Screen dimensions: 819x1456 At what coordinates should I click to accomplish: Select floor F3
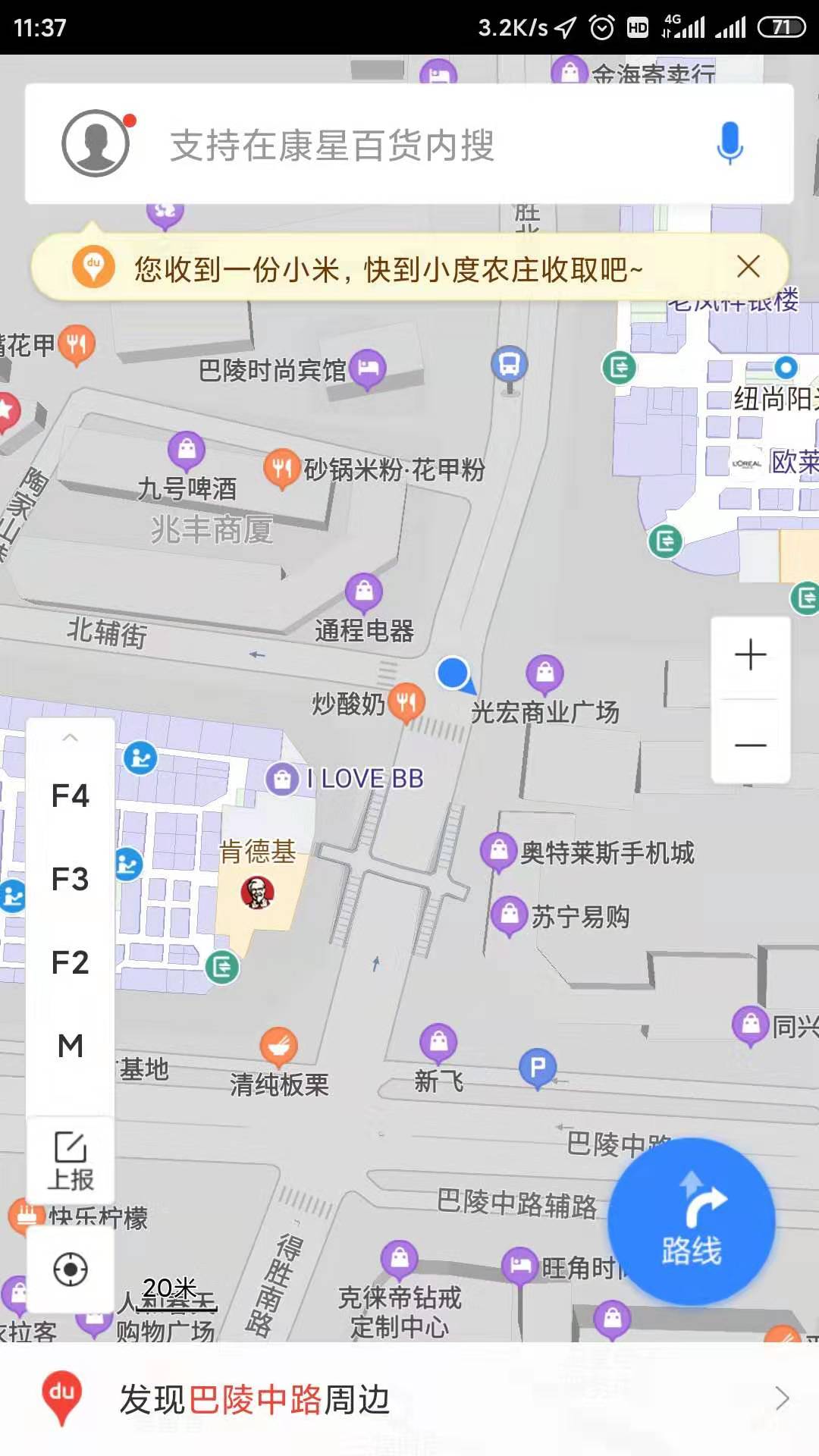[71, 880]
